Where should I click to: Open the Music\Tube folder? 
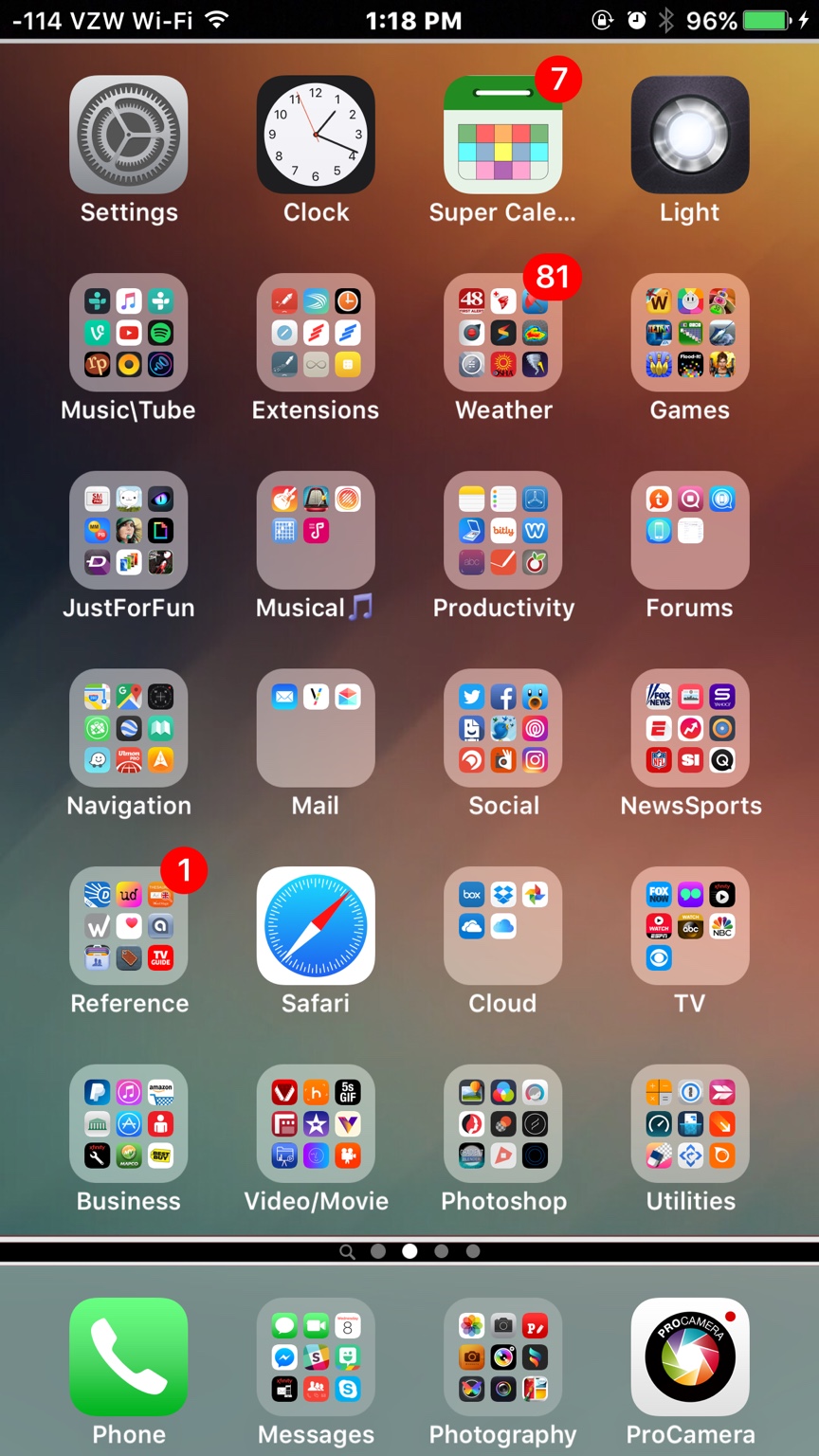click(x=128, y=333)
